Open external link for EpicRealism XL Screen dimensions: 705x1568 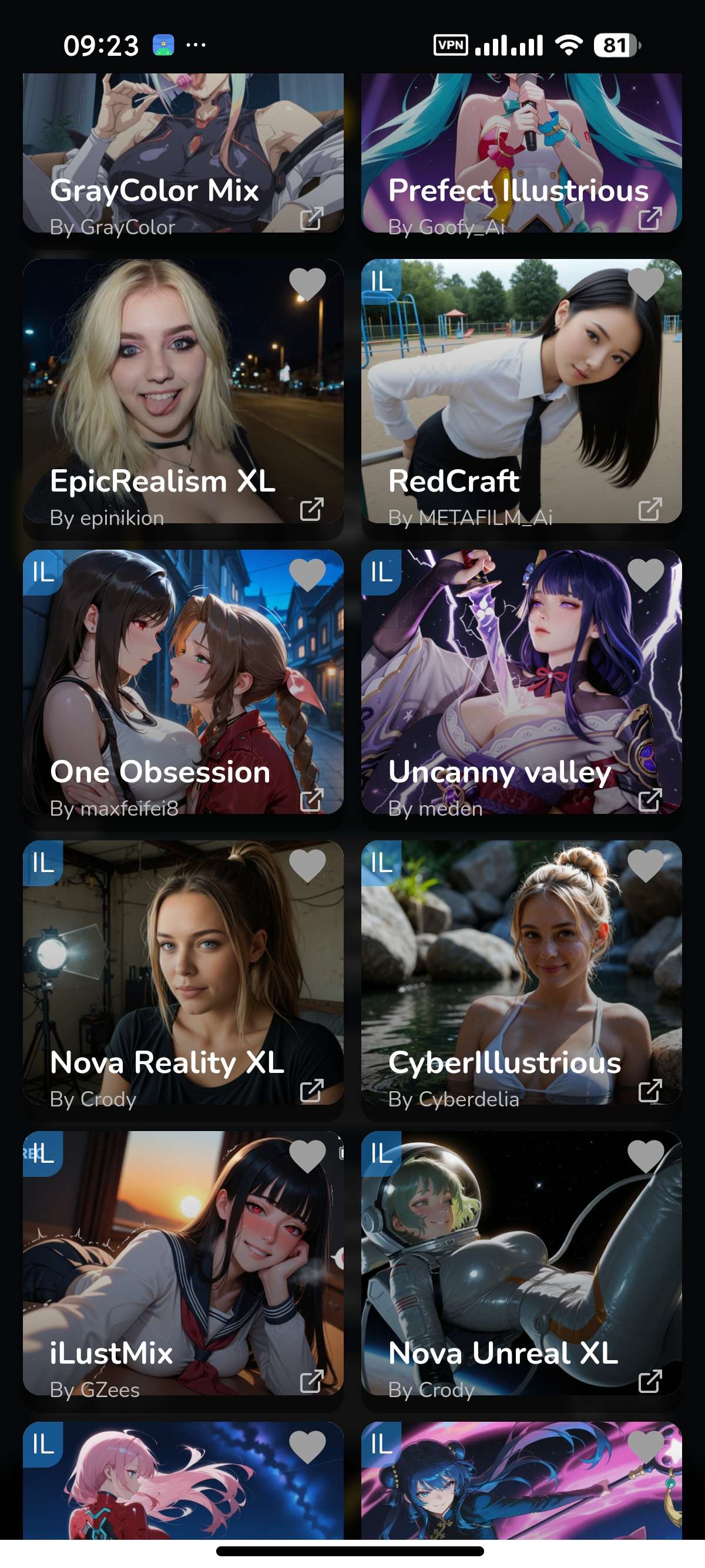point(312,509)
